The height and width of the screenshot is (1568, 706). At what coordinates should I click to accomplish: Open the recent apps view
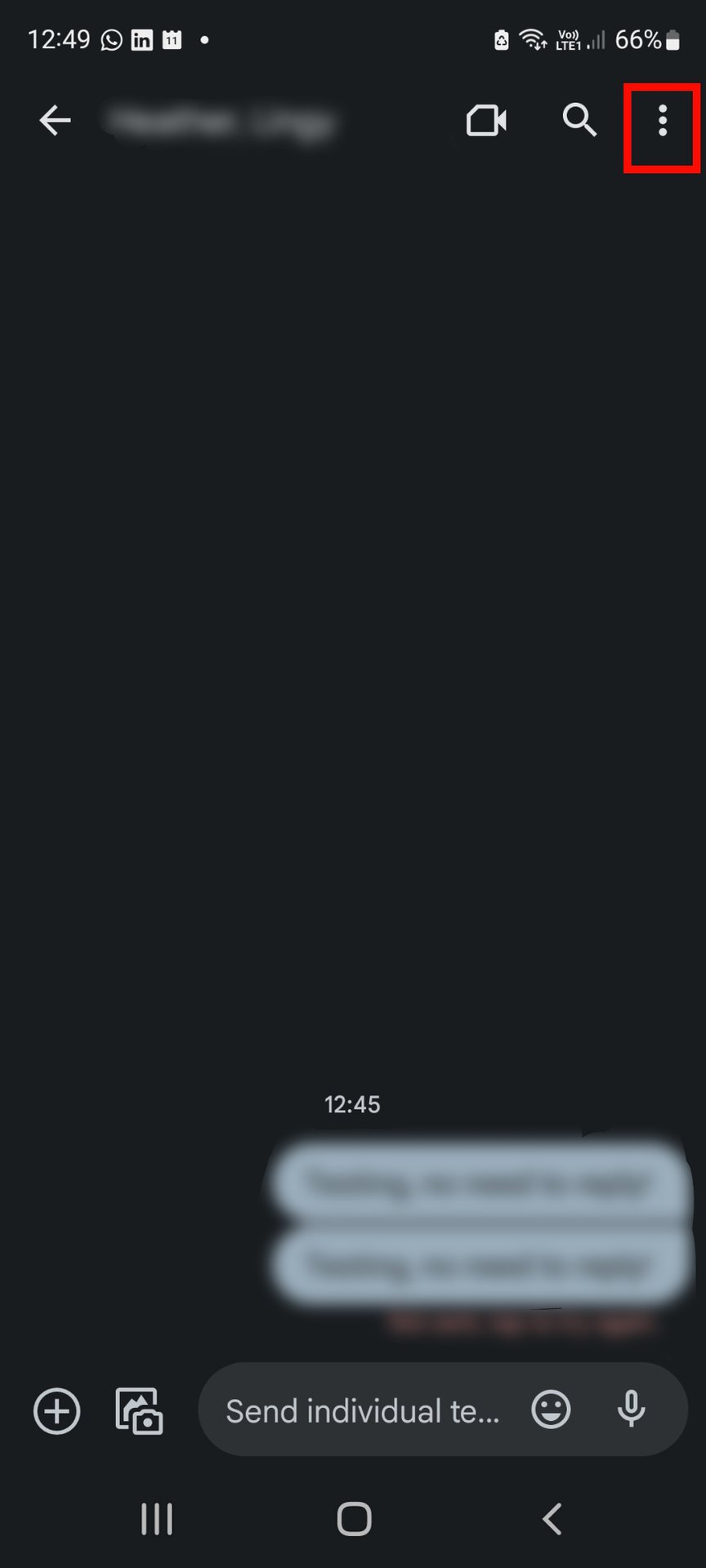click(x=156, y=1519)
